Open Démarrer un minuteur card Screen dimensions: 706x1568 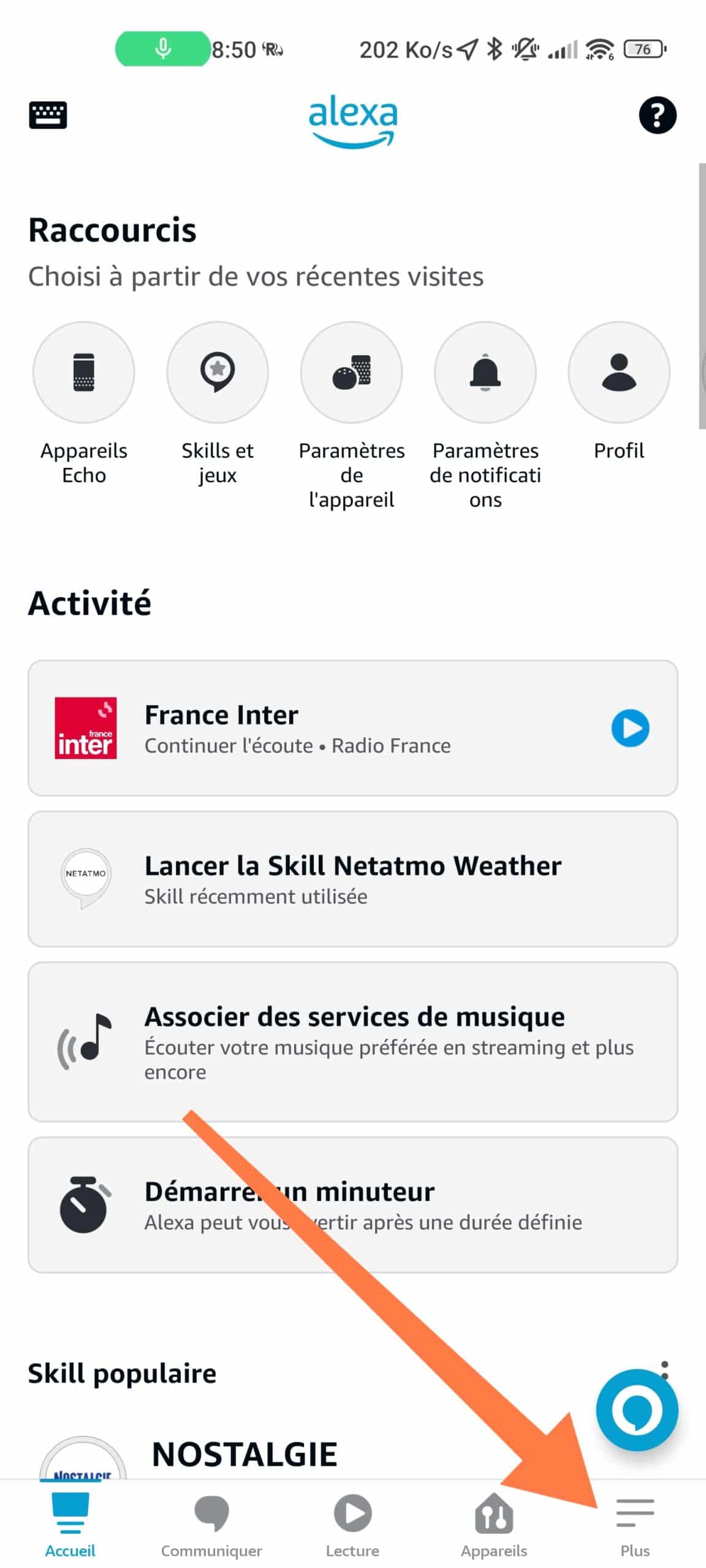(x=353, y=1204)
